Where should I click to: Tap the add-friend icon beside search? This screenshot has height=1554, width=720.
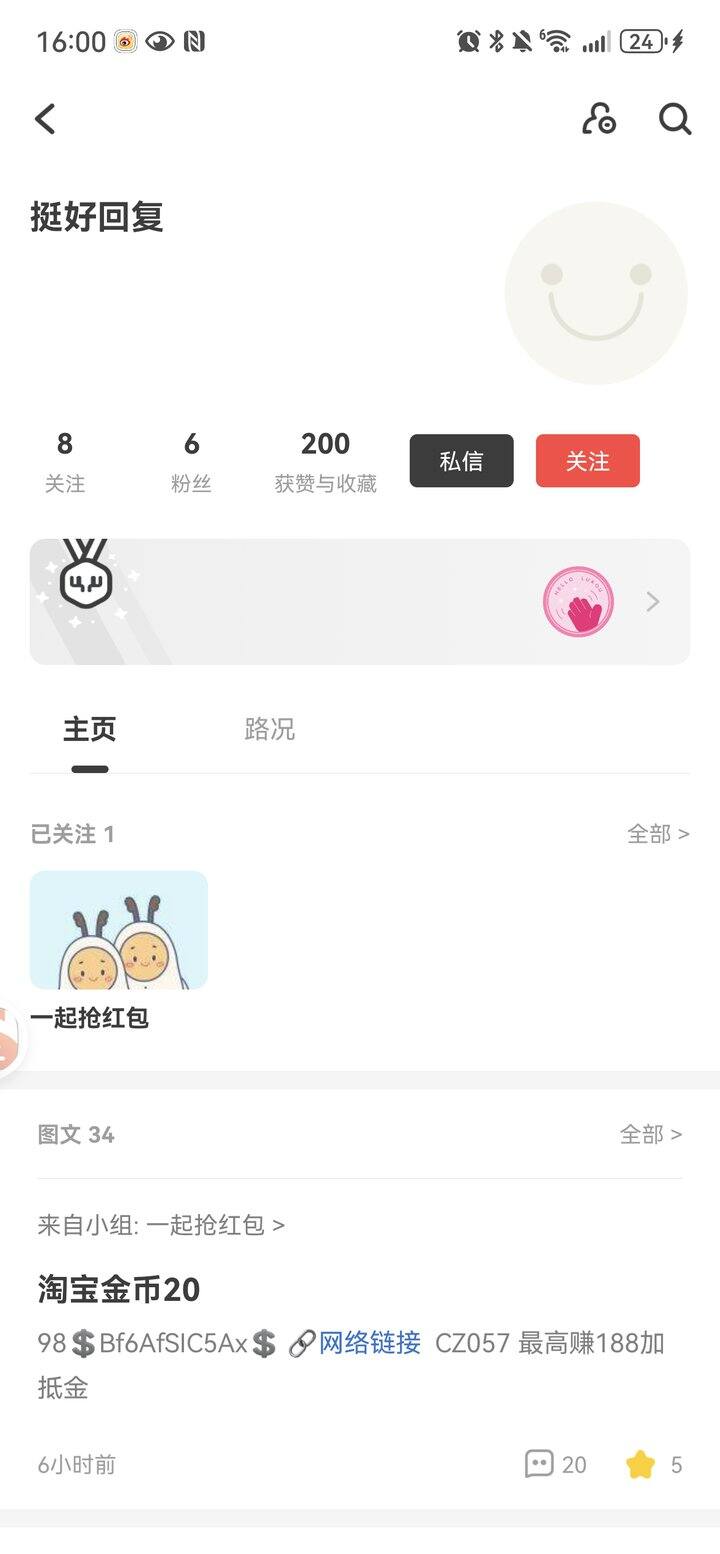point(598,119)
